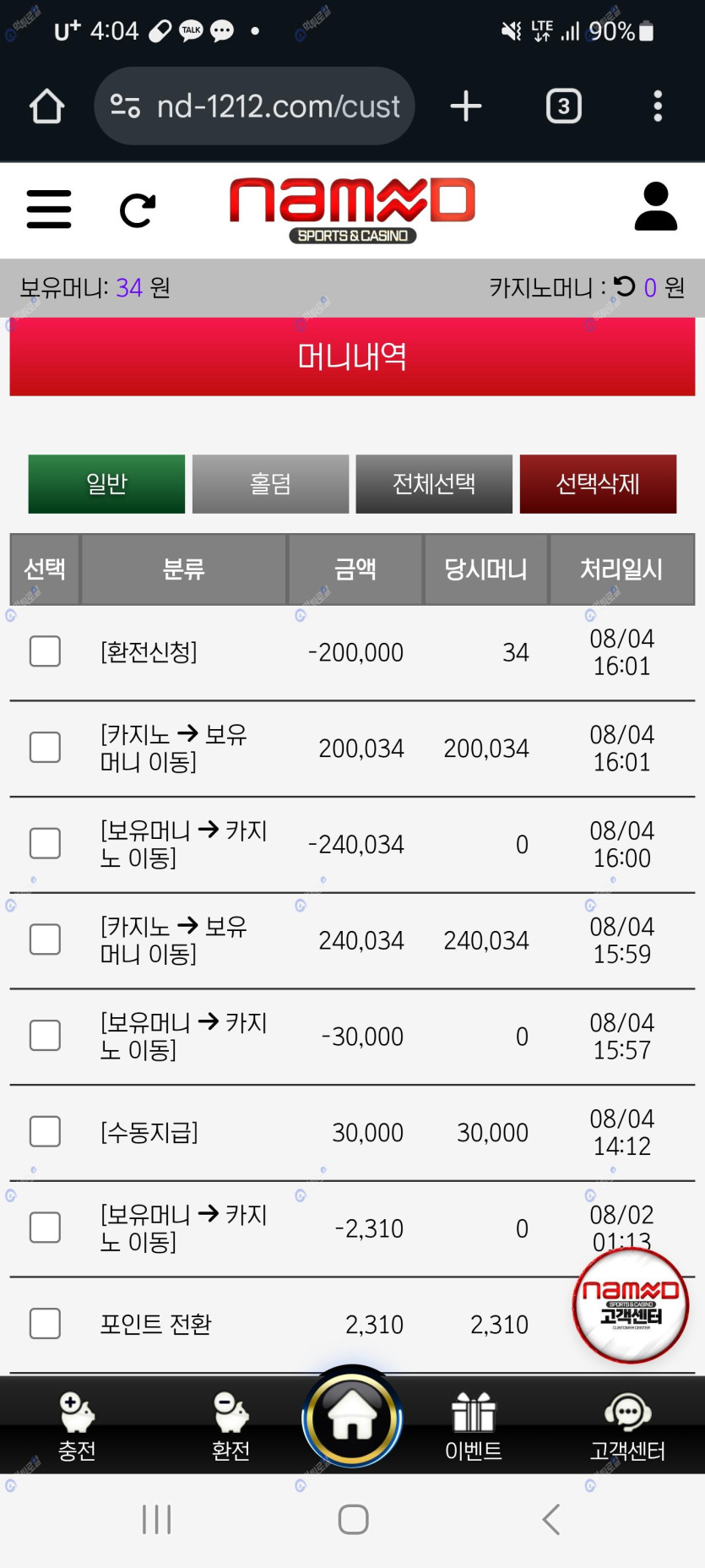
Task: Open 고객센터 in bottom navigation
Action: 627,1427
